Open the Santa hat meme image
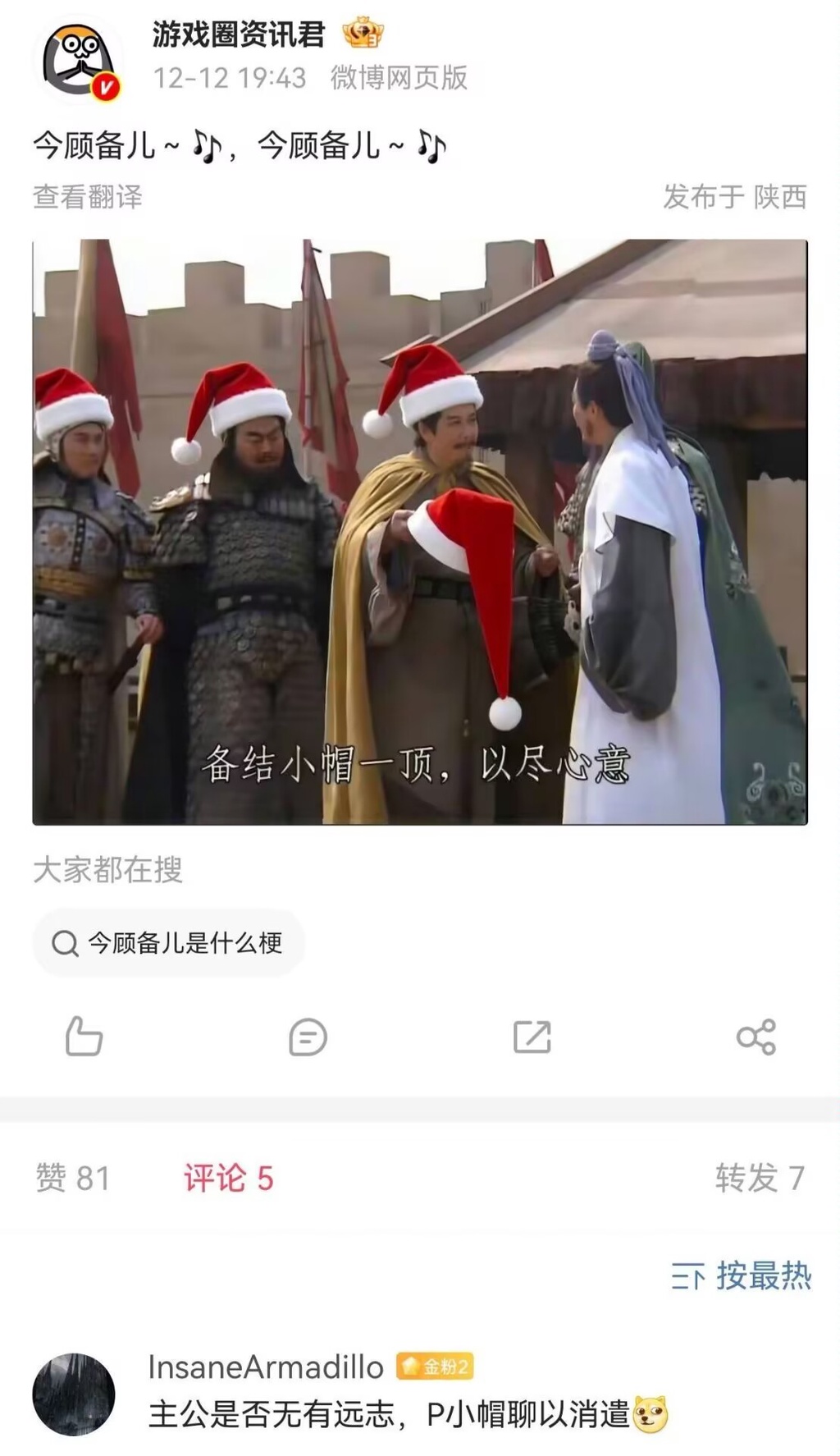The height and width of the screenshot is (1456, 840). pyautogui.click(x=420, y=532)
